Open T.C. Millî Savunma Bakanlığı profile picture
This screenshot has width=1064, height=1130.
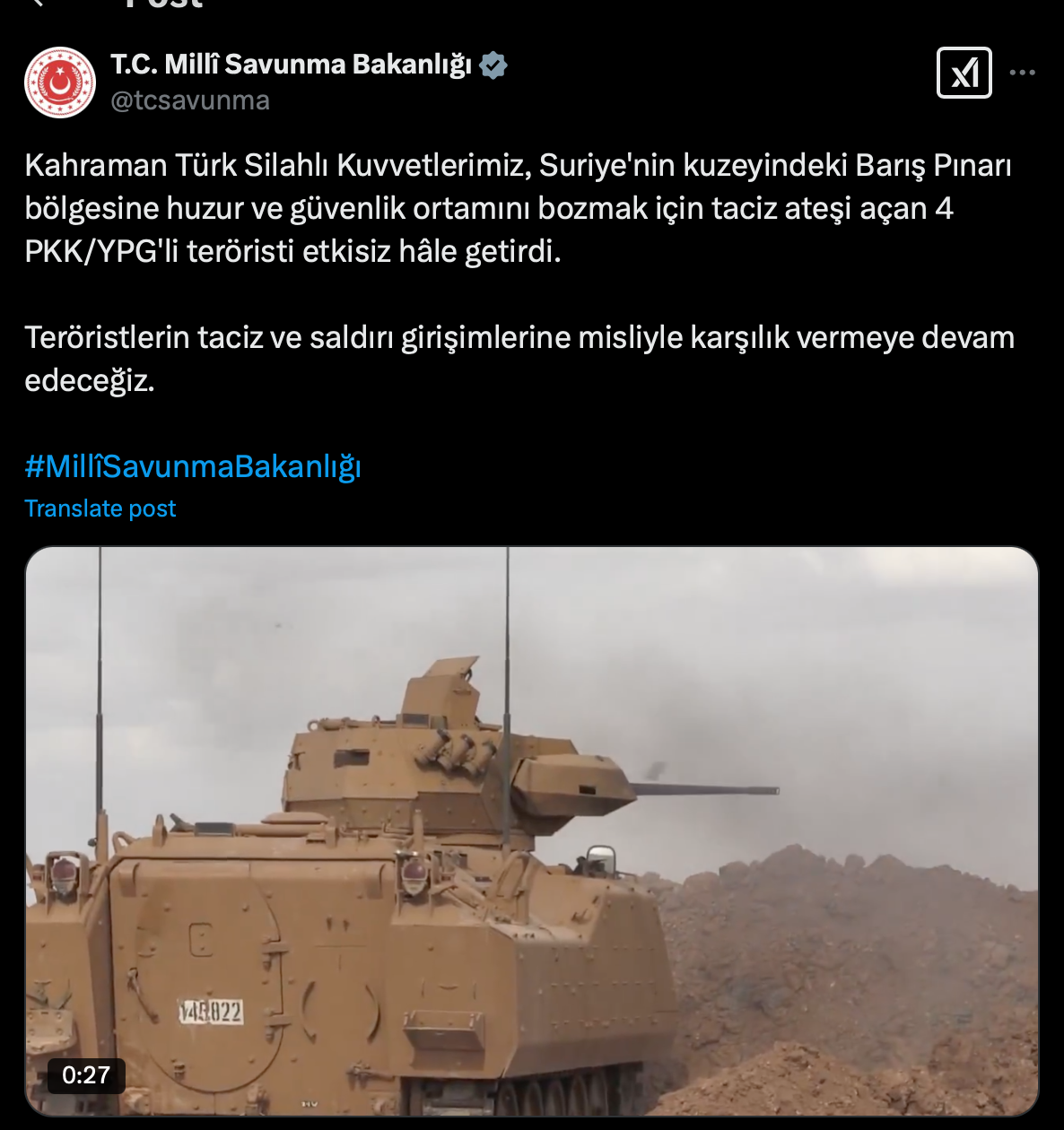(60, 82)
